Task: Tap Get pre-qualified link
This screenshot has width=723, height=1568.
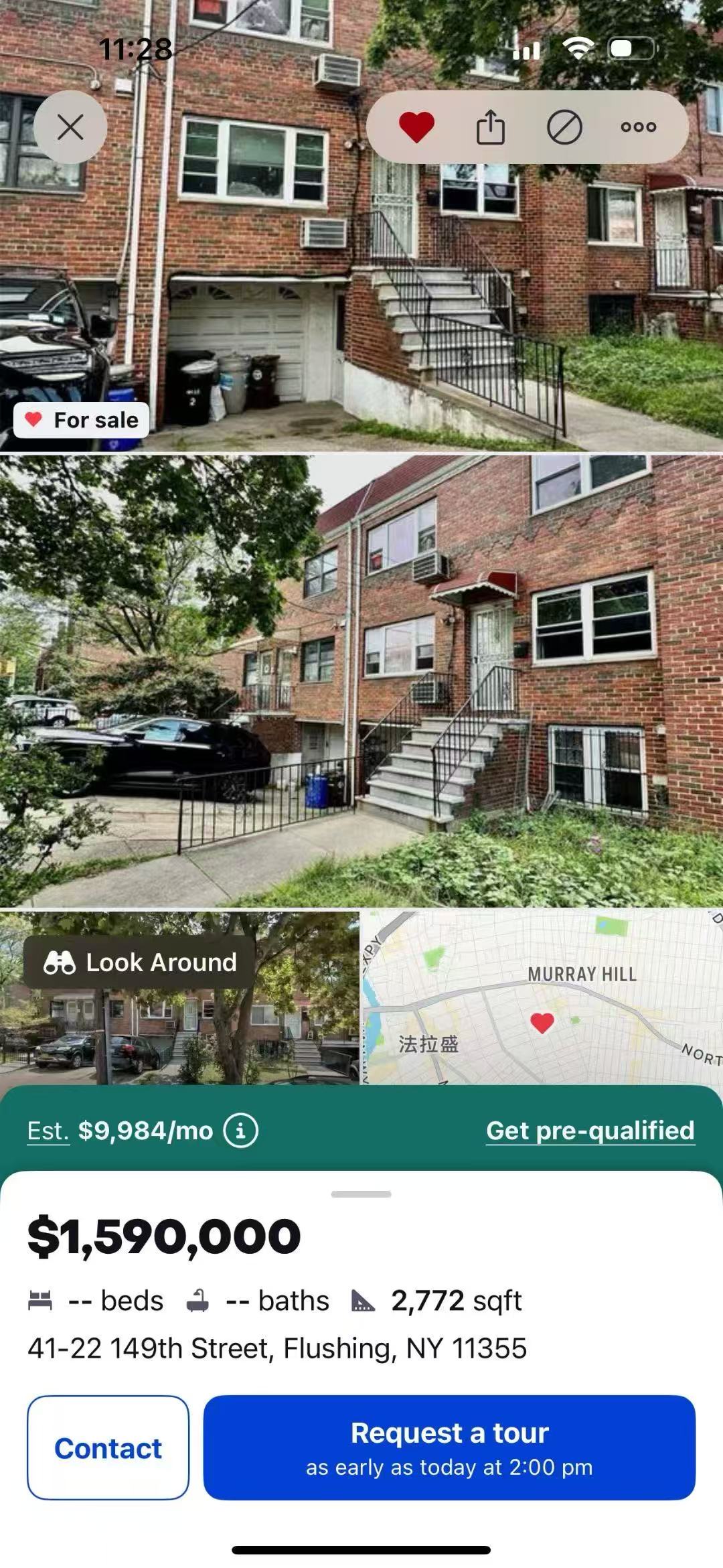Action: pyautogui.click(x=590, y=1131)
